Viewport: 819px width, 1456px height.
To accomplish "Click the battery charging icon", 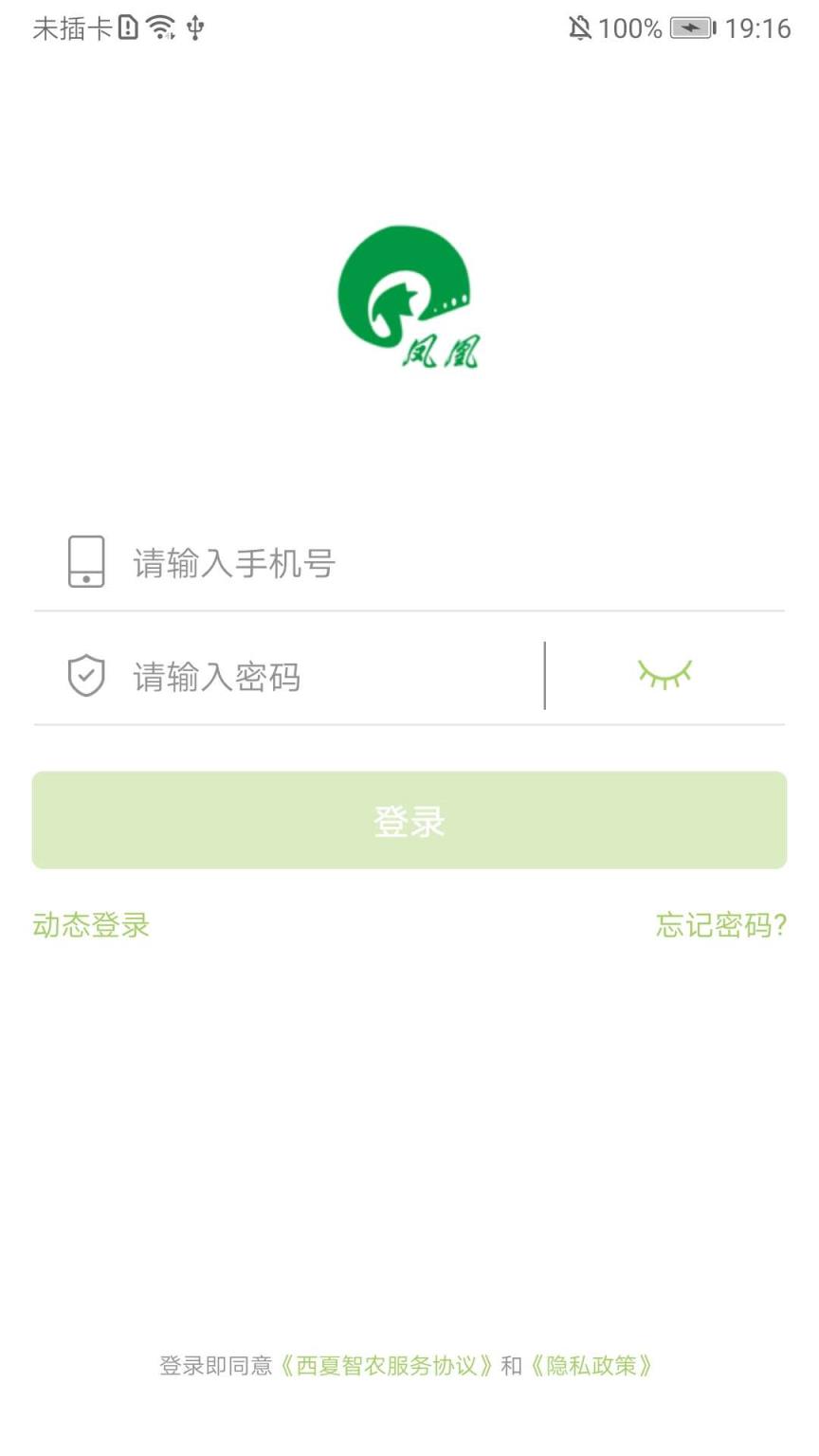I will (x=694, y=27).
